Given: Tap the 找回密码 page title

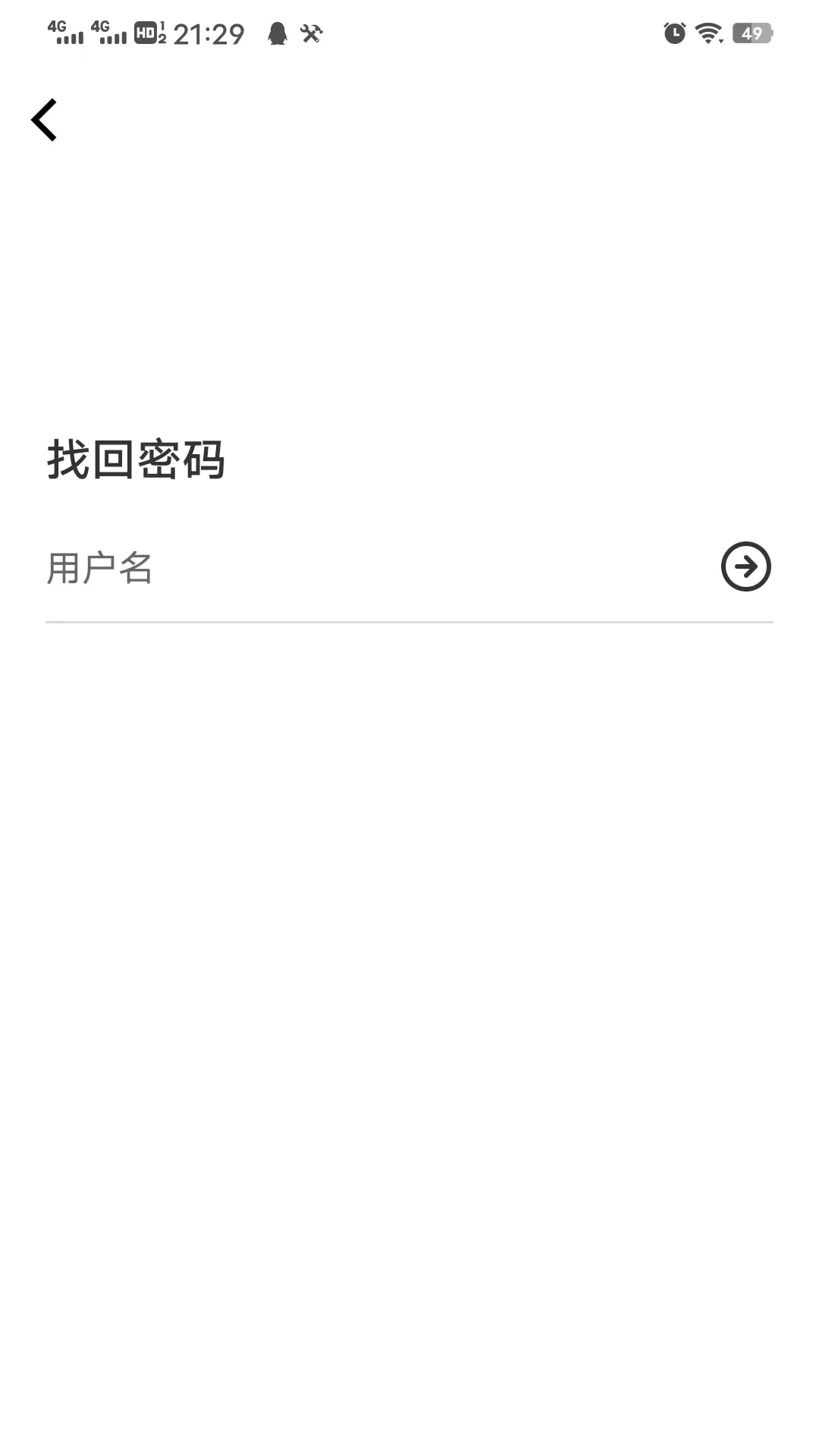Looking at the screenshot, I should click(138, 457).
